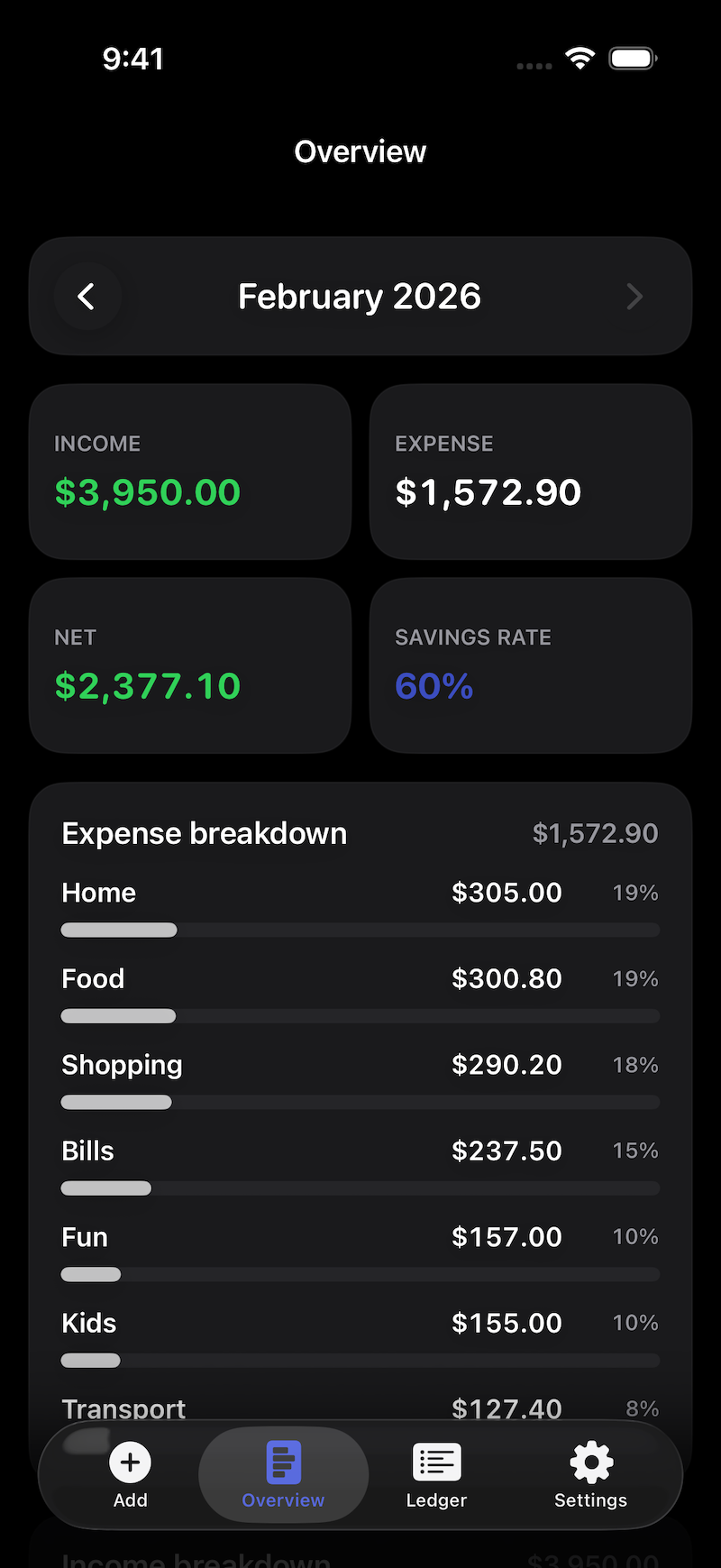Click the Wi-Fi icon in the status bar
721x1568 pixels.
(580, 57)
